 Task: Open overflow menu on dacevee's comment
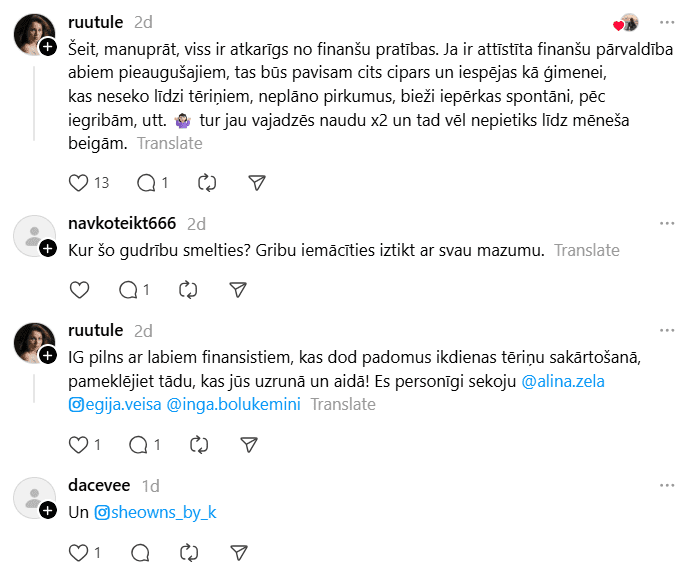tap(667, 485)
